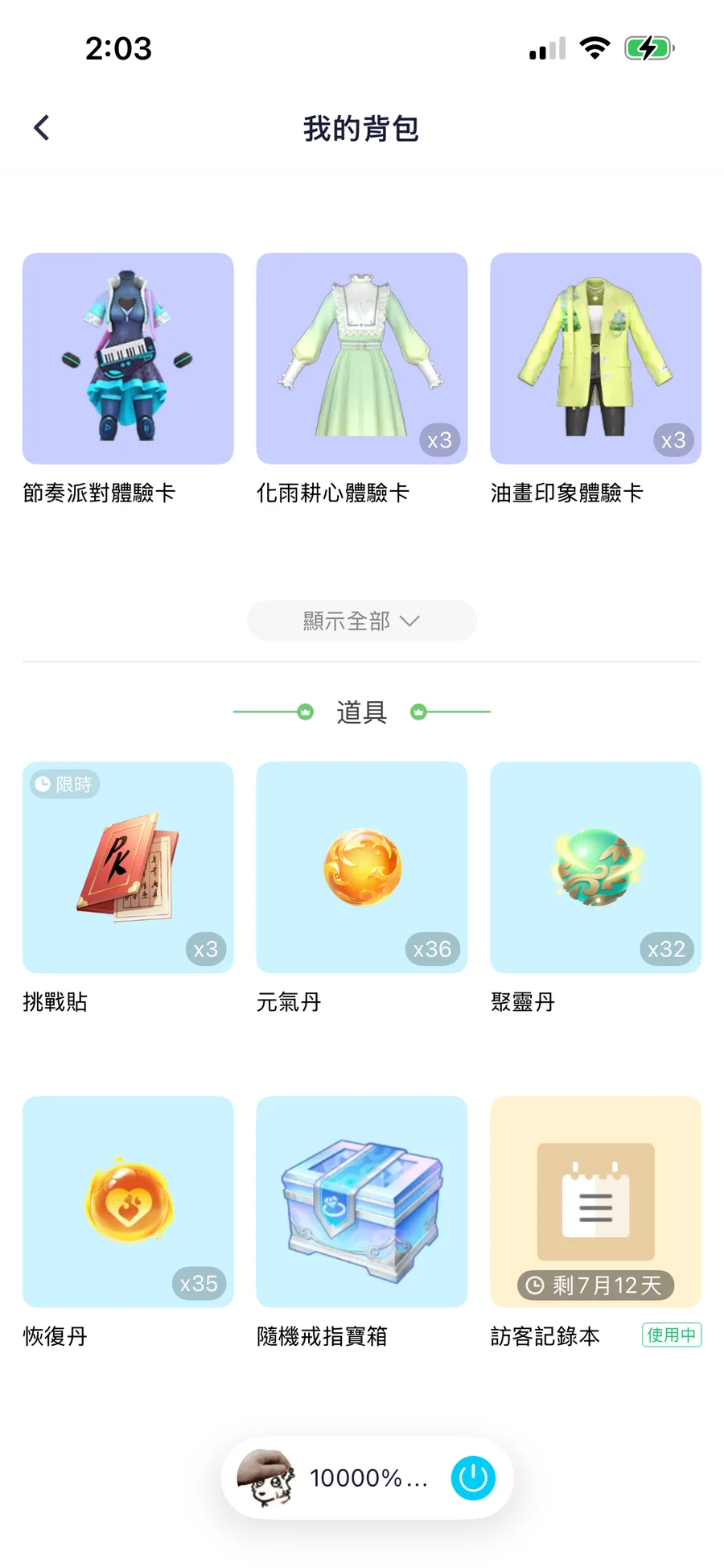The width and height of the screenshot is (724, 1568).
Task: View 油畫印象體驗卡 jacket item
Action: click(595, 359)
